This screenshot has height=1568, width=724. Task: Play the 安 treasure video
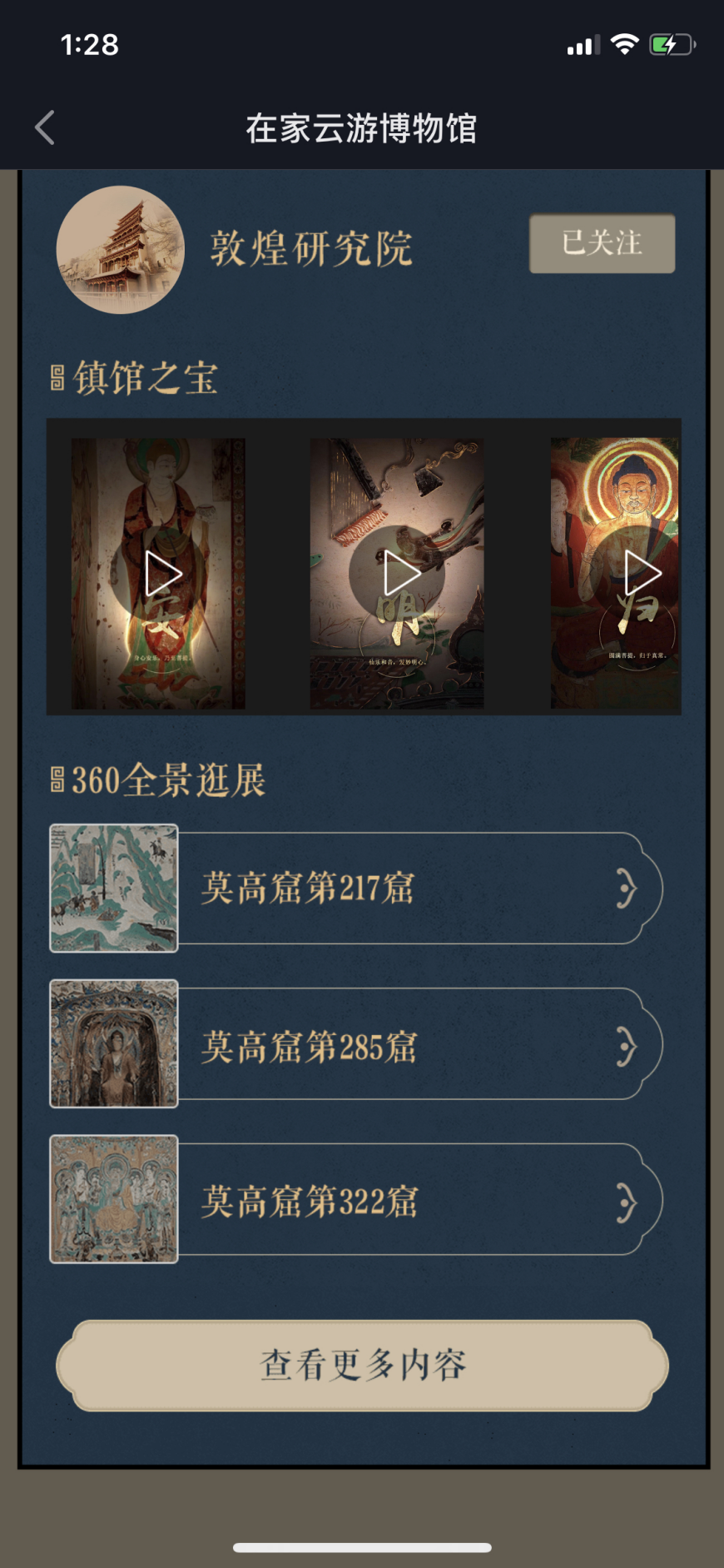pyautogui.click(x=162, y=574)
